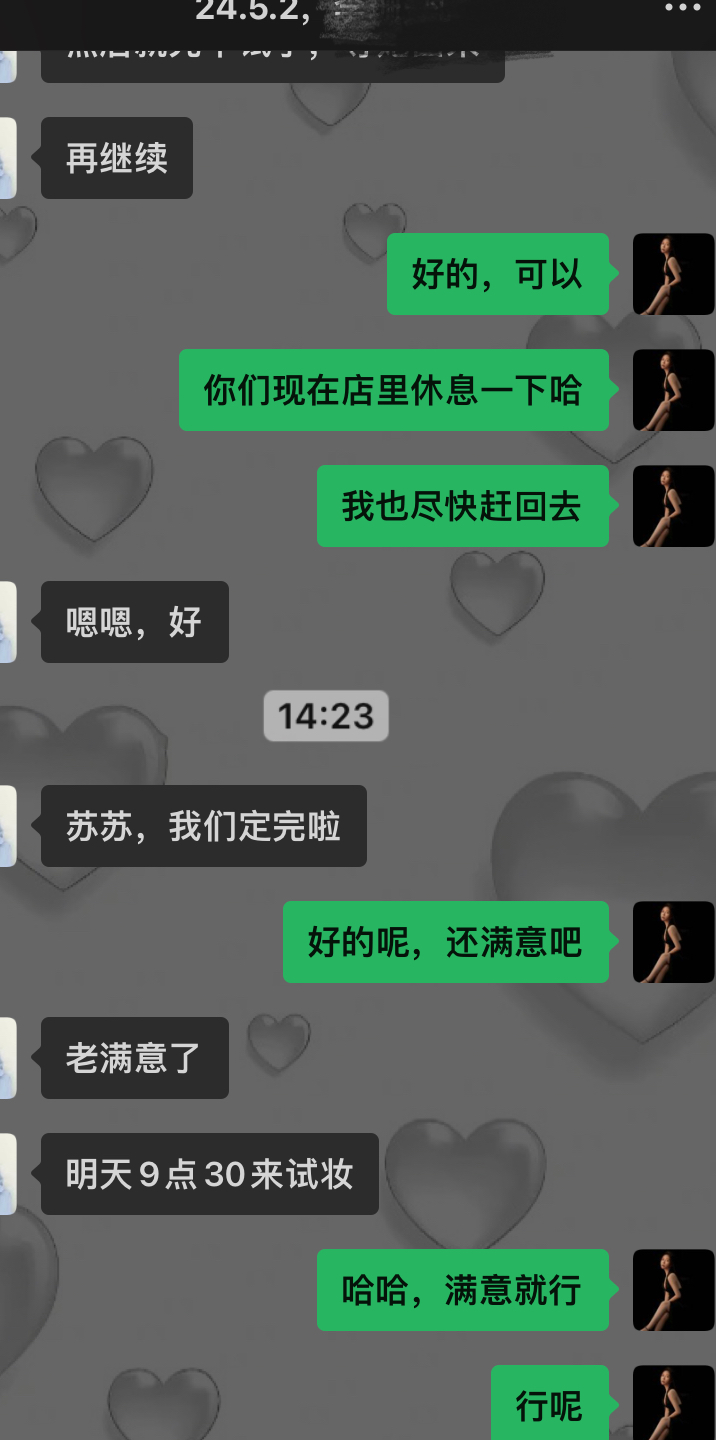
Task: Select the avatar next to "哈哈，满意就行"
Action: pos(673,1290)
